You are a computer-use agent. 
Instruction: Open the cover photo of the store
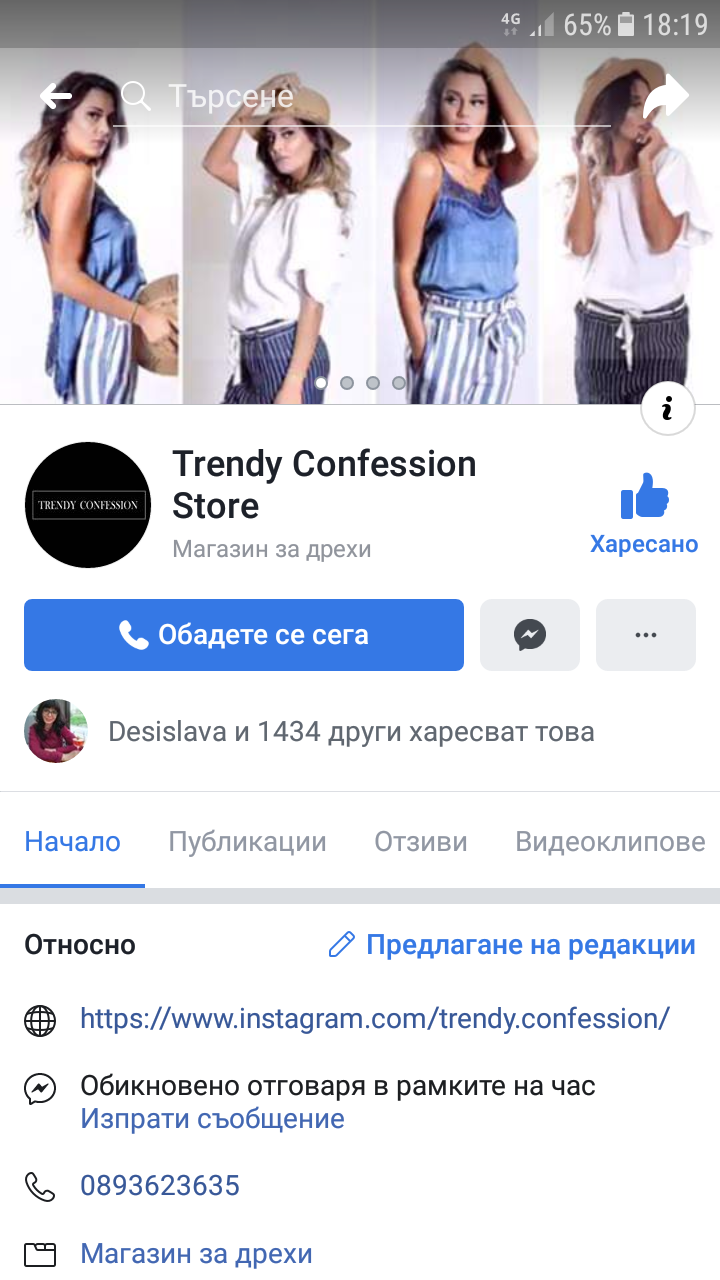pyautogui.click(x=360, y=250)
